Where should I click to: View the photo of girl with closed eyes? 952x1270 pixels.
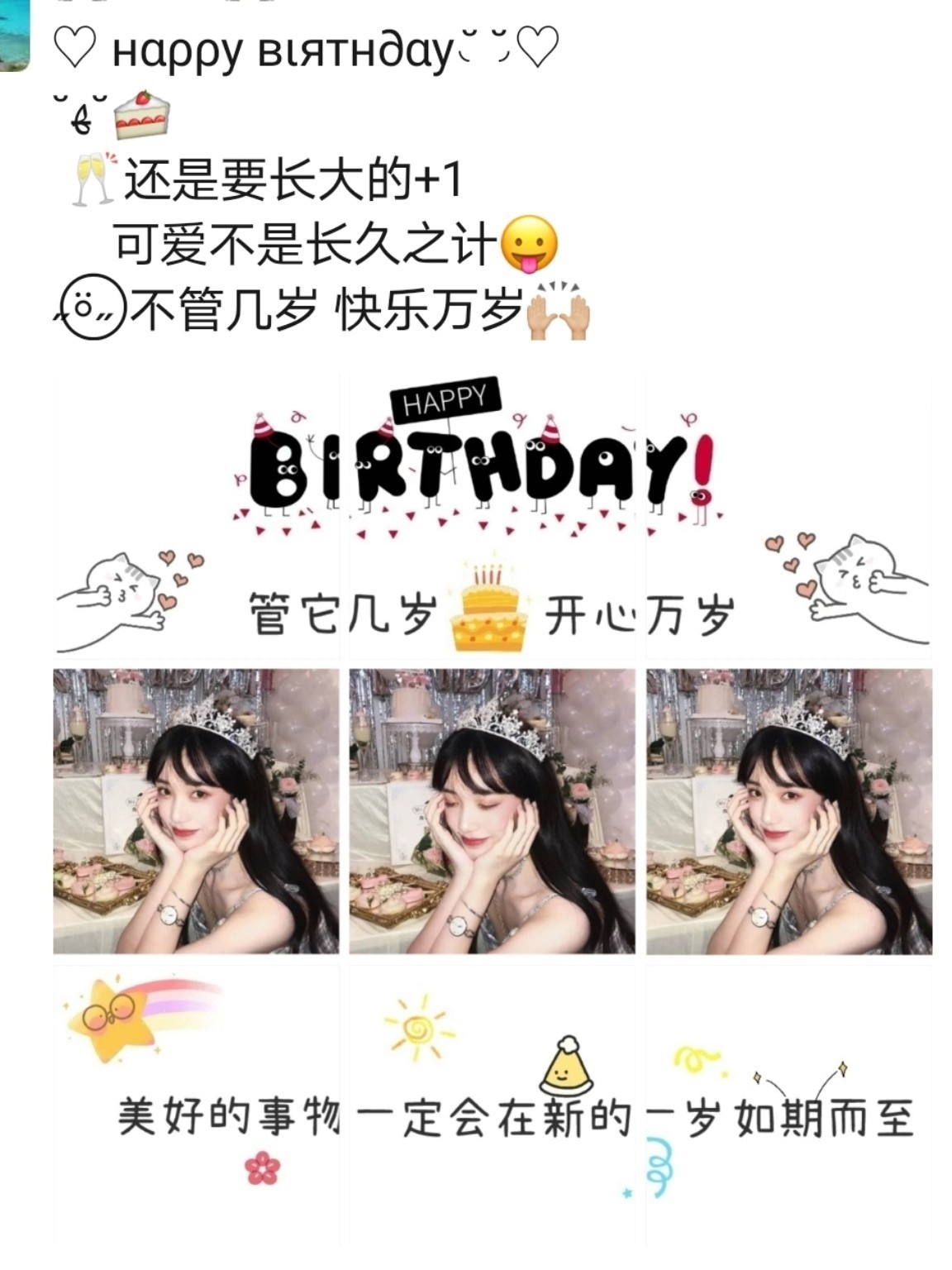[493, 811]
